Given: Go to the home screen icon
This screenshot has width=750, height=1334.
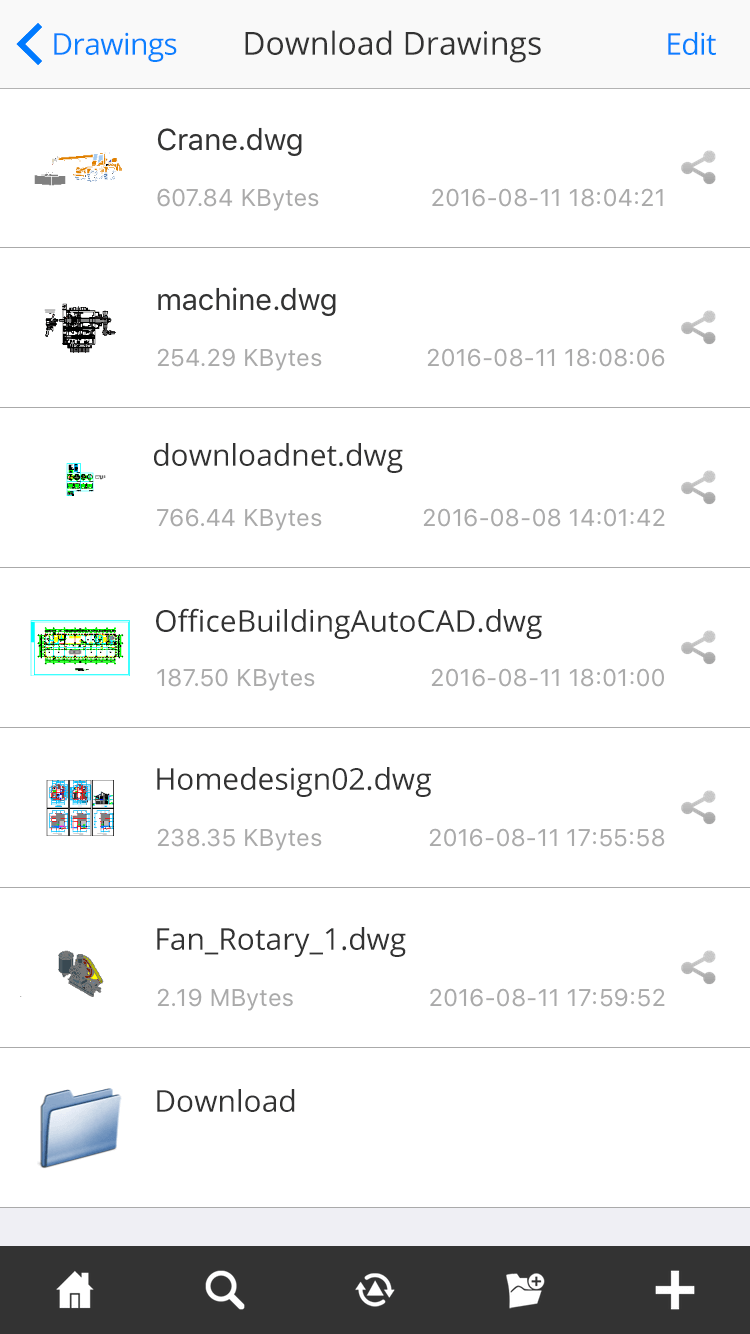Looking at the screenshot, I should click(x=75, y=1290).
